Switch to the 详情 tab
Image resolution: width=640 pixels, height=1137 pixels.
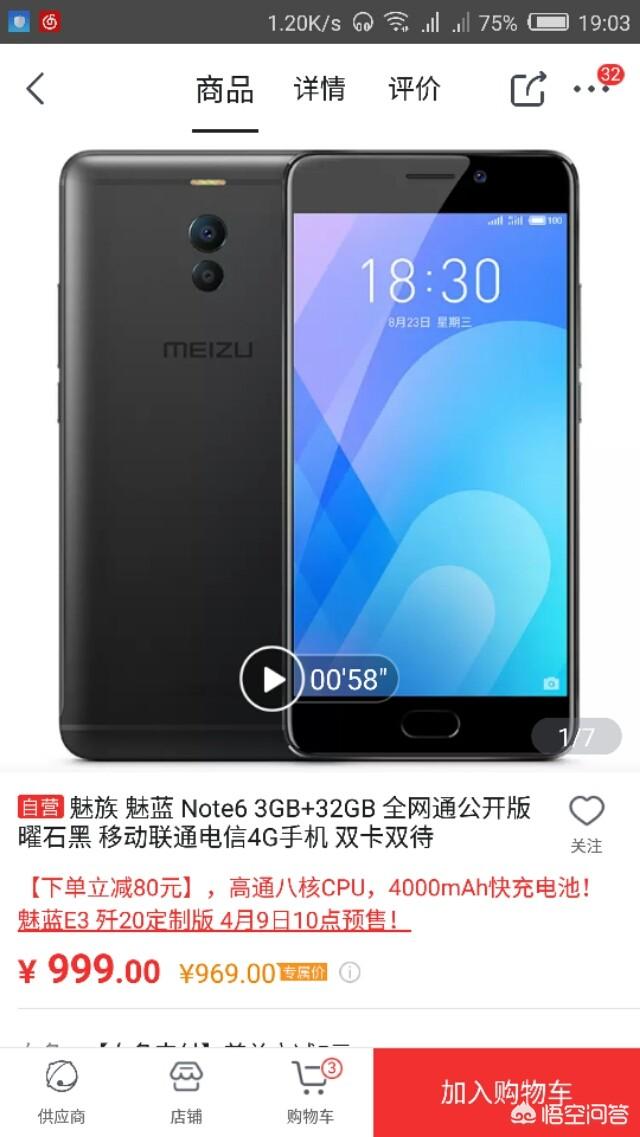point(319,89)
